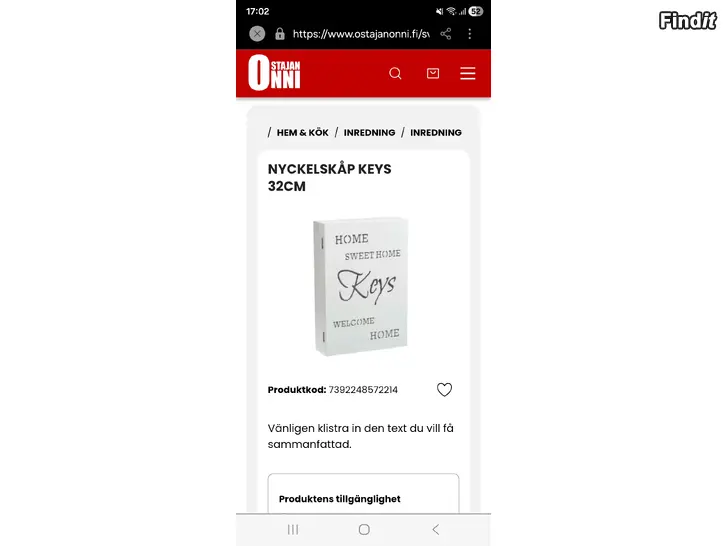
Task: Open the hamburger navigation menu
Action: tap(467, 73)
